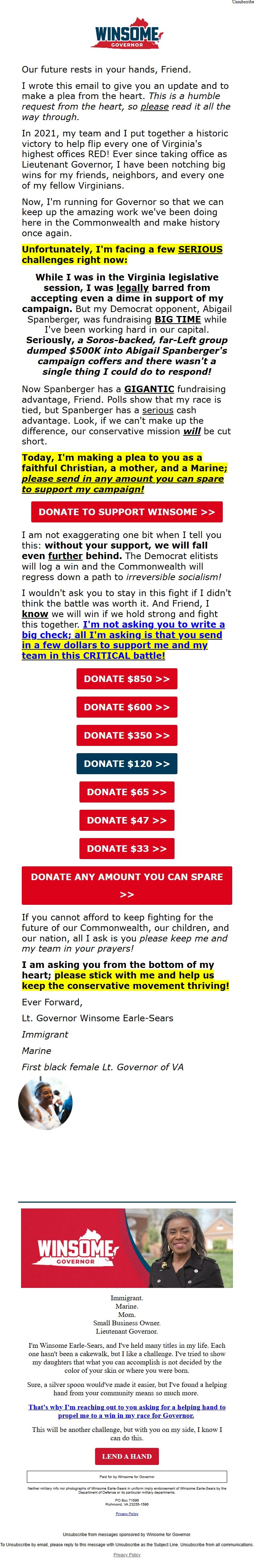Screen dimensions: 254x1568
Task: Select the Donate $600 option
Action: pos(127,707)
